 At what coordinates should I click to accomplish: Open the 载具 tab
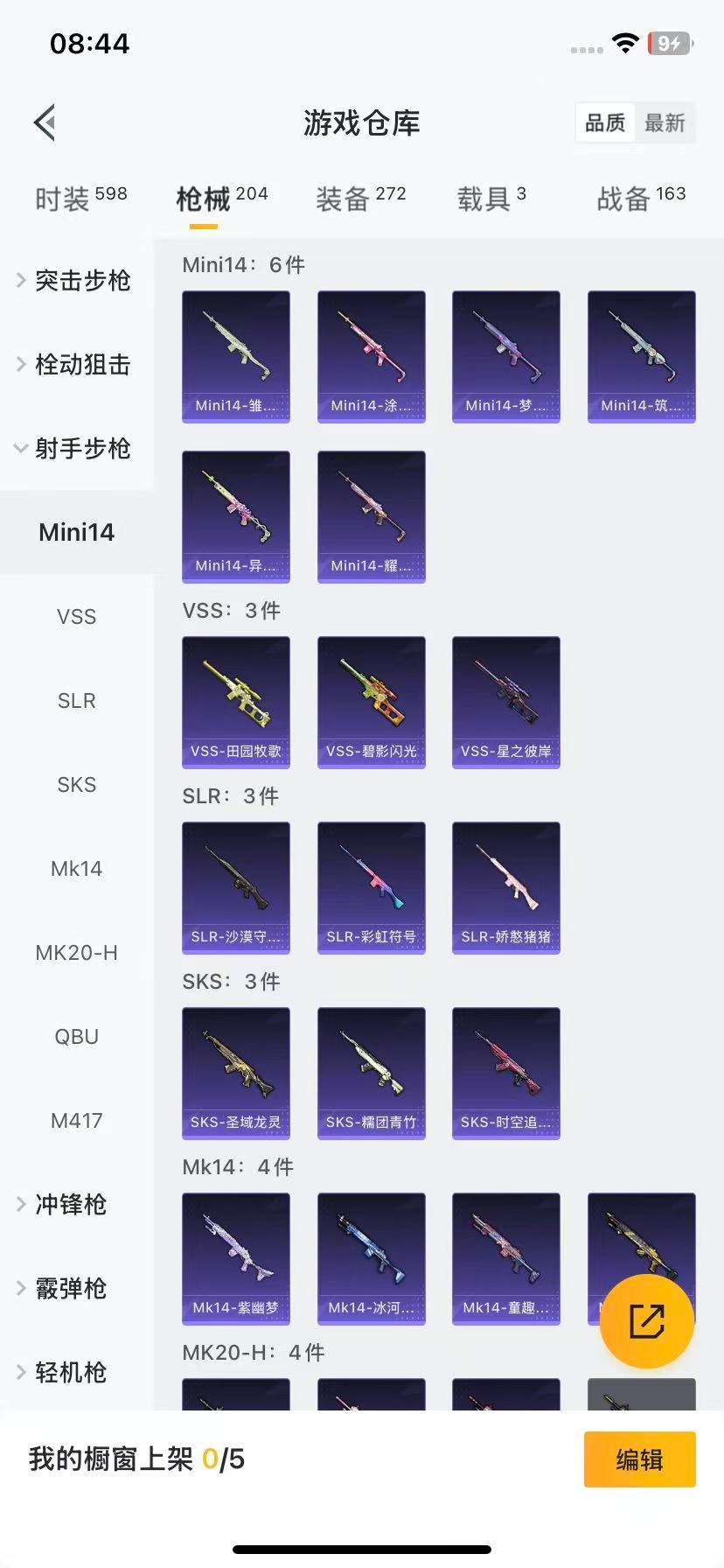pos(491,199)
